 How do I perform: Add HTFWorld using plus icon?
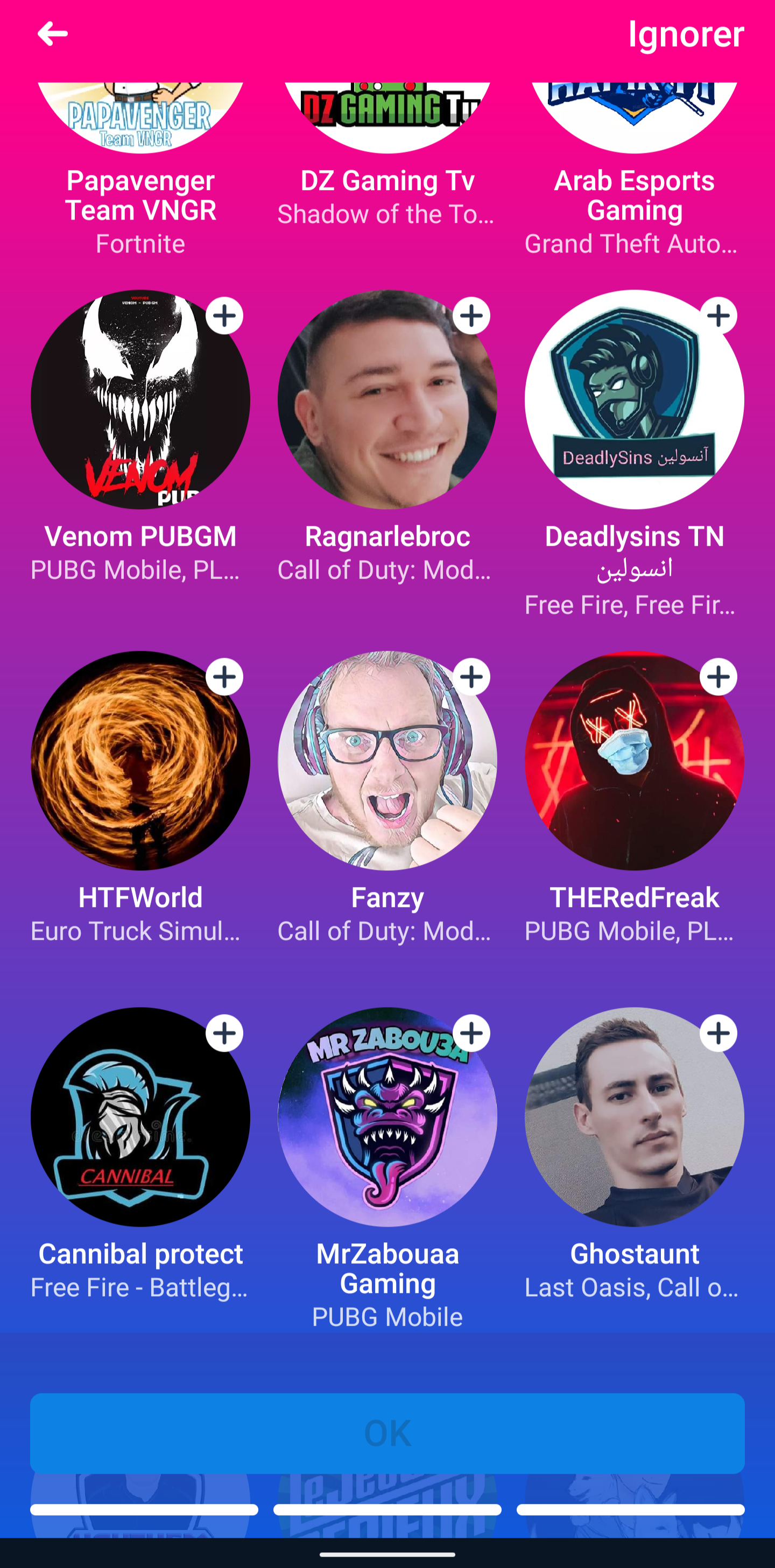224,677
